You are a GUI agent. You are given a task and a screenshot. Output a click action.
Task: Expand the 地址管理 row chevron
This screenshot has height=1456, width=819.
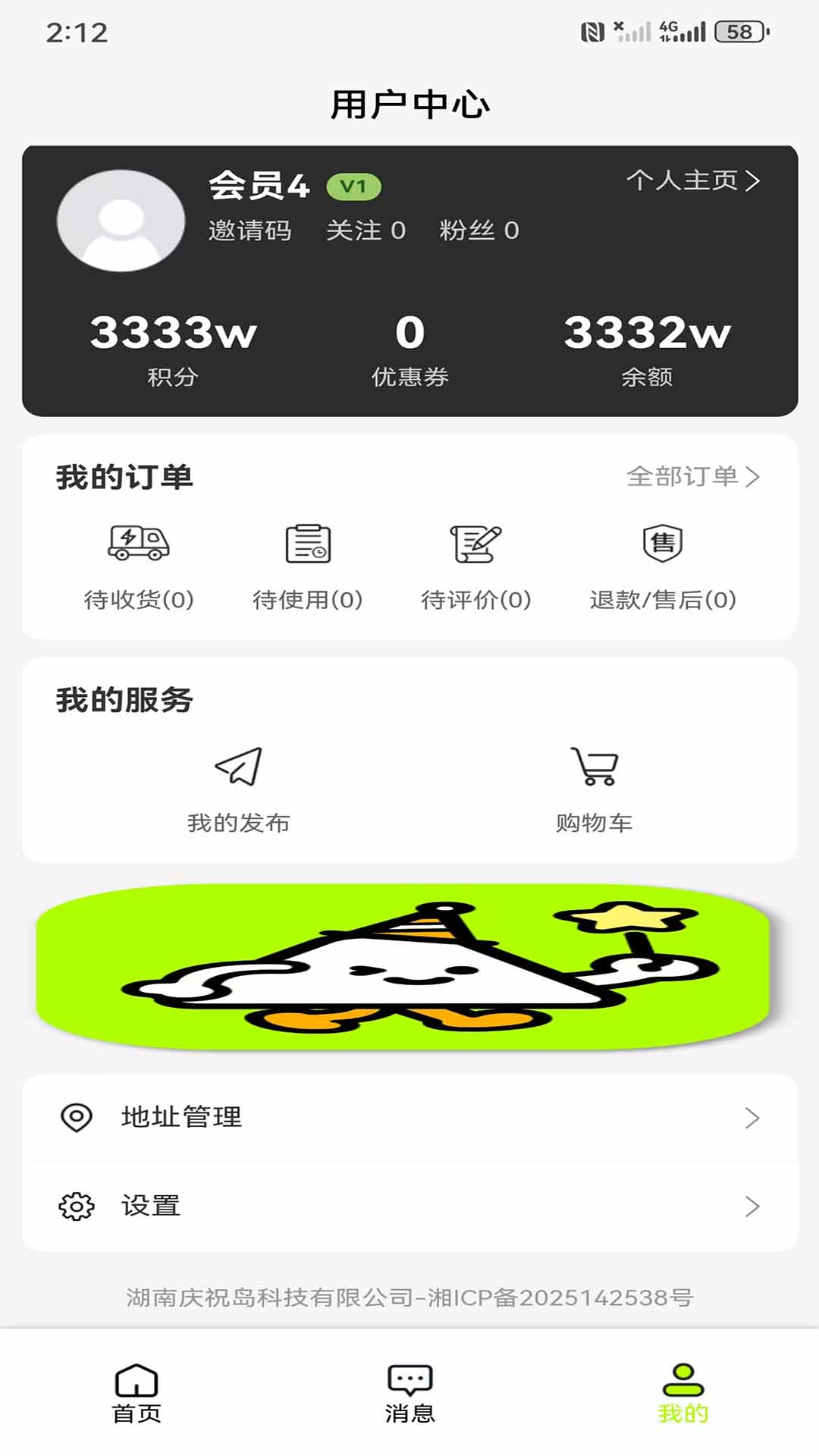tap(752, 1117)
